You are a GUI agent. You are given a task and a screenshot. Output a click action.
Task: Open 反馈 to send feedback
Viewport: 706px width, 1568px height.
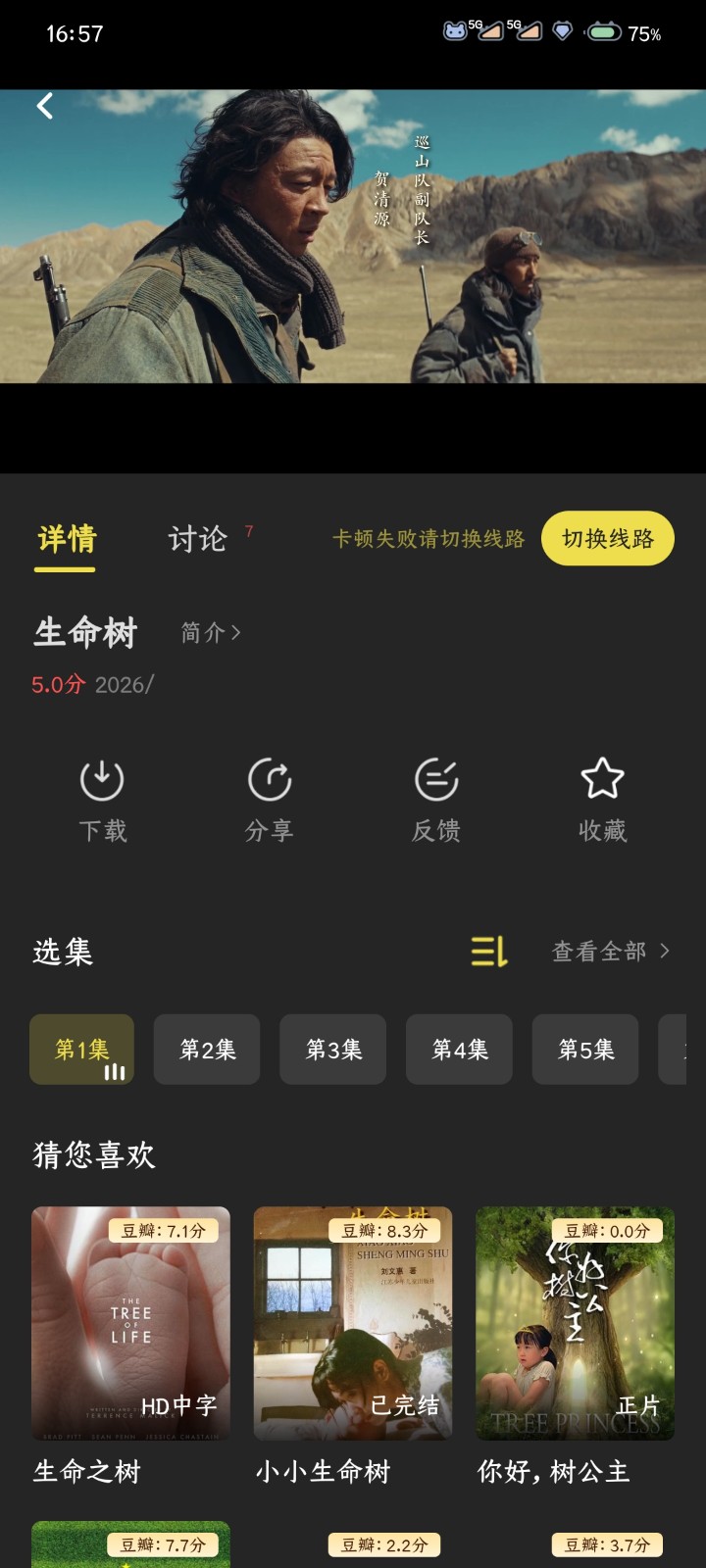pos(436,800)
